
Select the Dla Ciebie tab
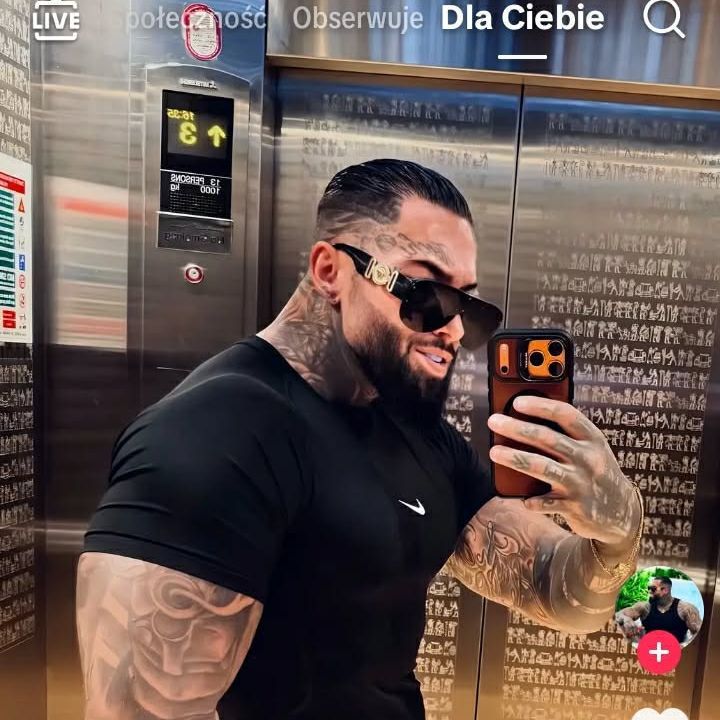[523, 18]
